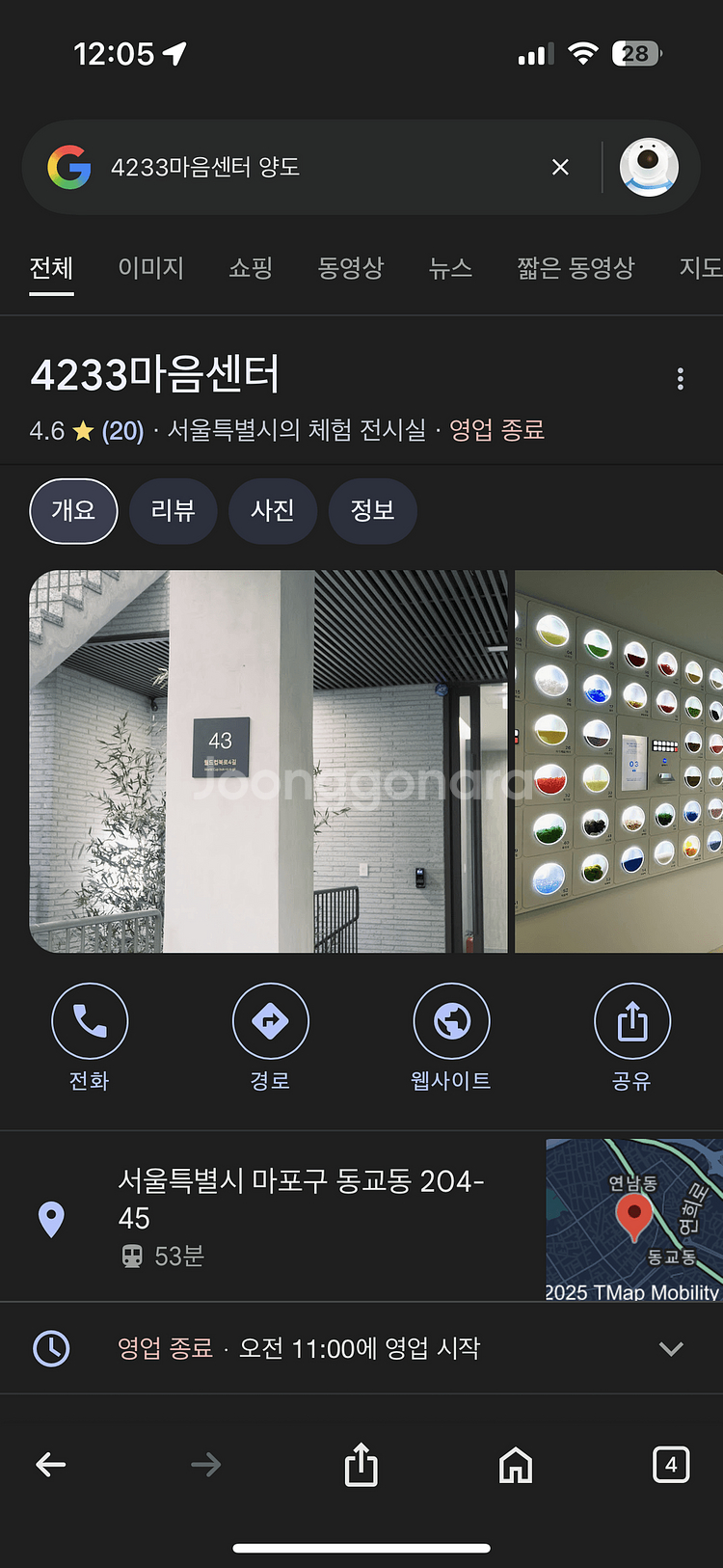Select the 사진 chip
Image resolution: width=723 pixels, height=1568 pixels.
(x=273, y=510)
